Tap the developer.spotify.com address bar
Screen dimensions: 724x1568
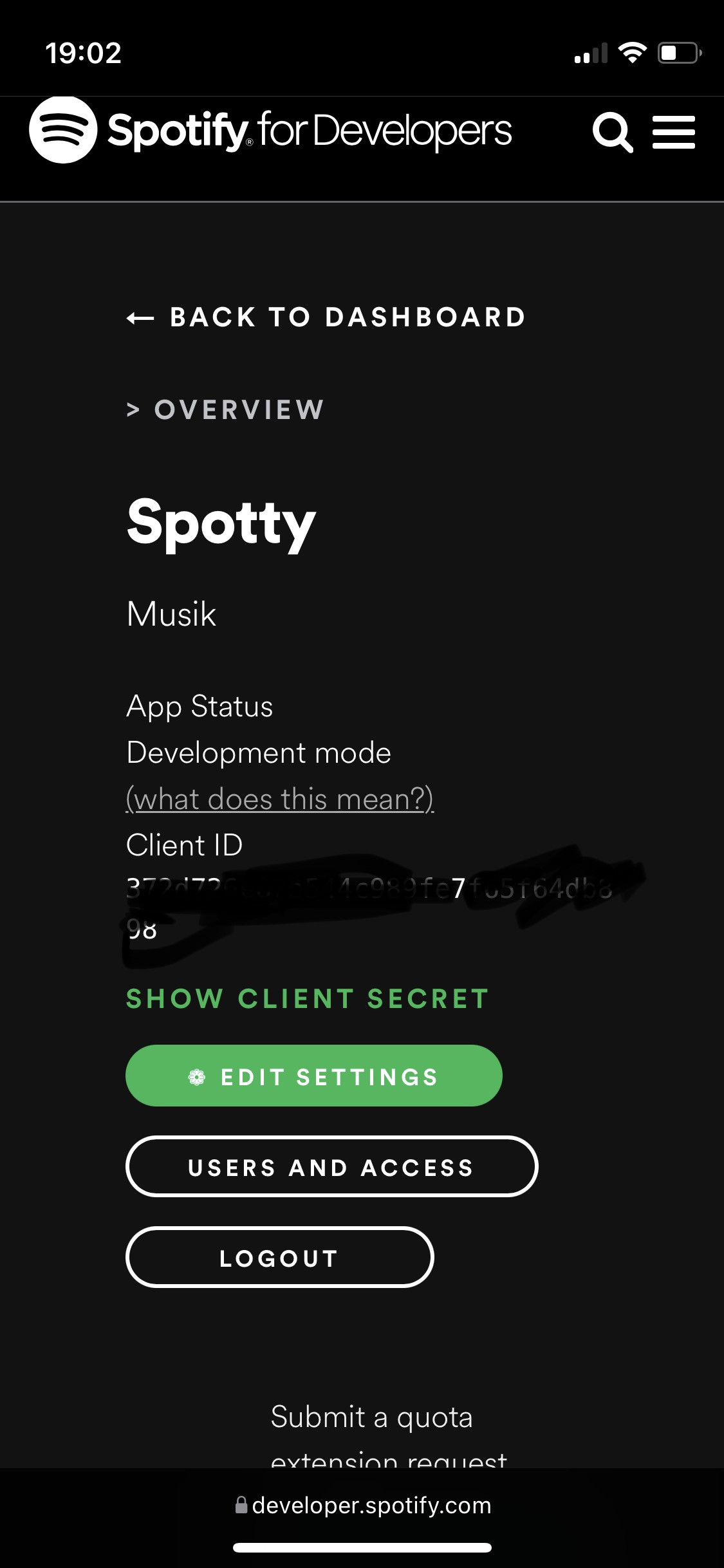363,1505
